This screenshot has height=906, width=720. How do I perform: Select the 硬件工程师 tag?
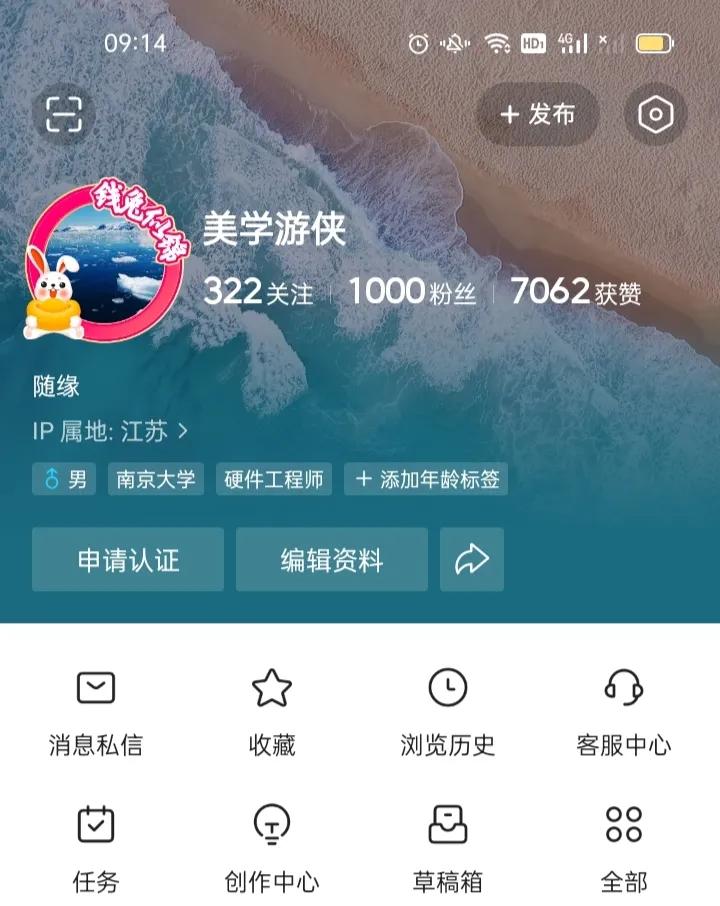pyautogui.click(x=274, y=480)
